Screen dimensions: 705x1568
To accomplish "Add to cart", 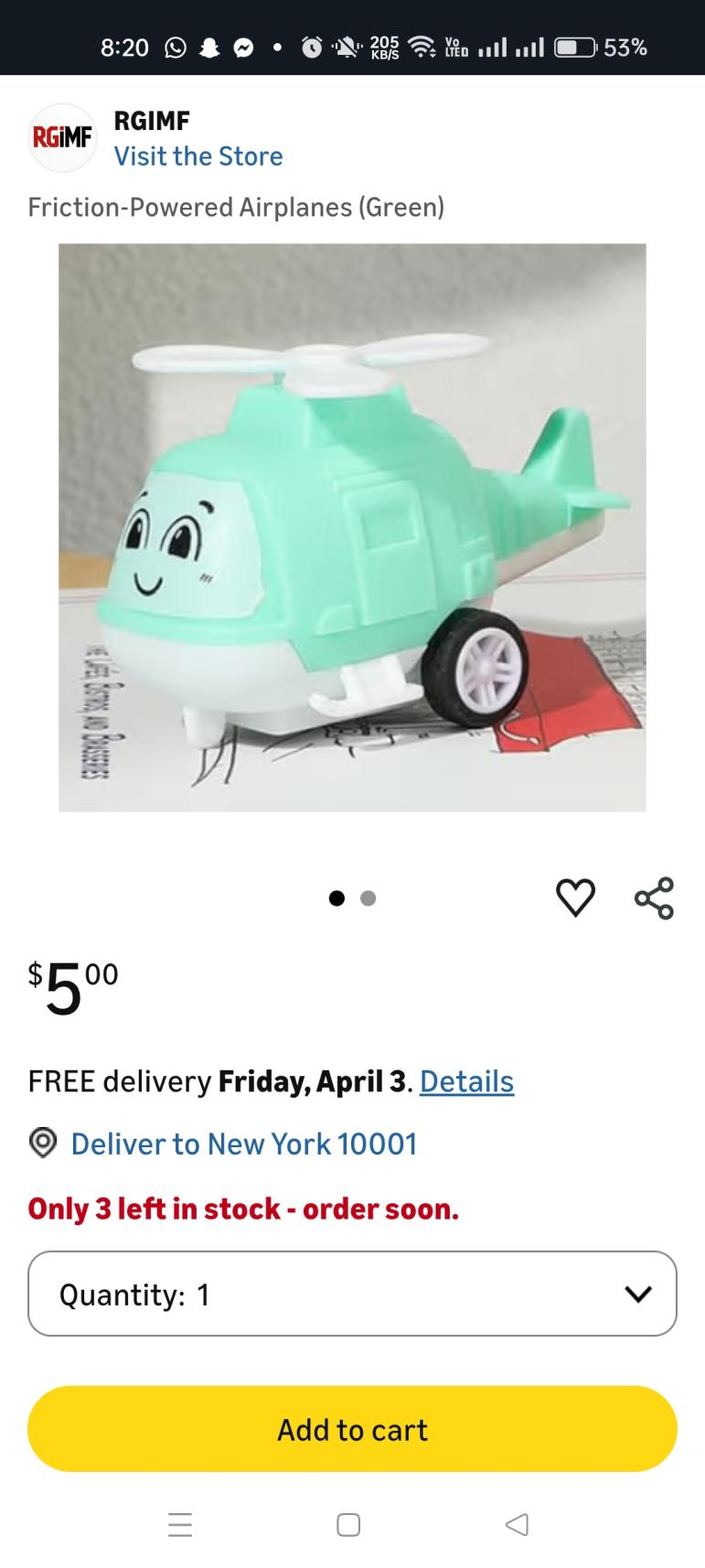I will (x=352, y=1429).
